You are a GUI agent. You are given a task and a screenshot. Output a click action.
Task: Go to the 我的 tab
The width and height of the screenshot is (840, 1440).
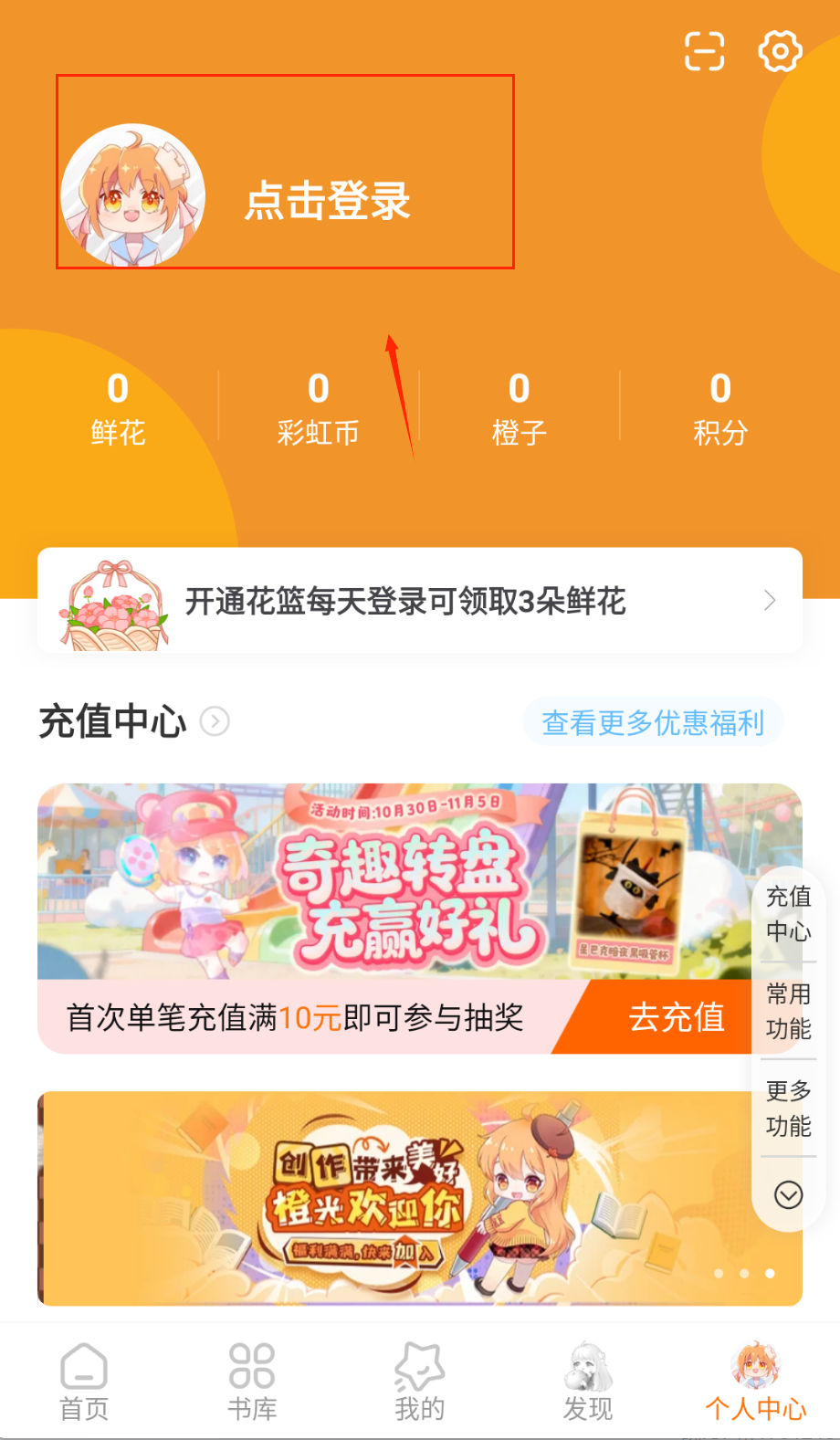(420, 1382)
